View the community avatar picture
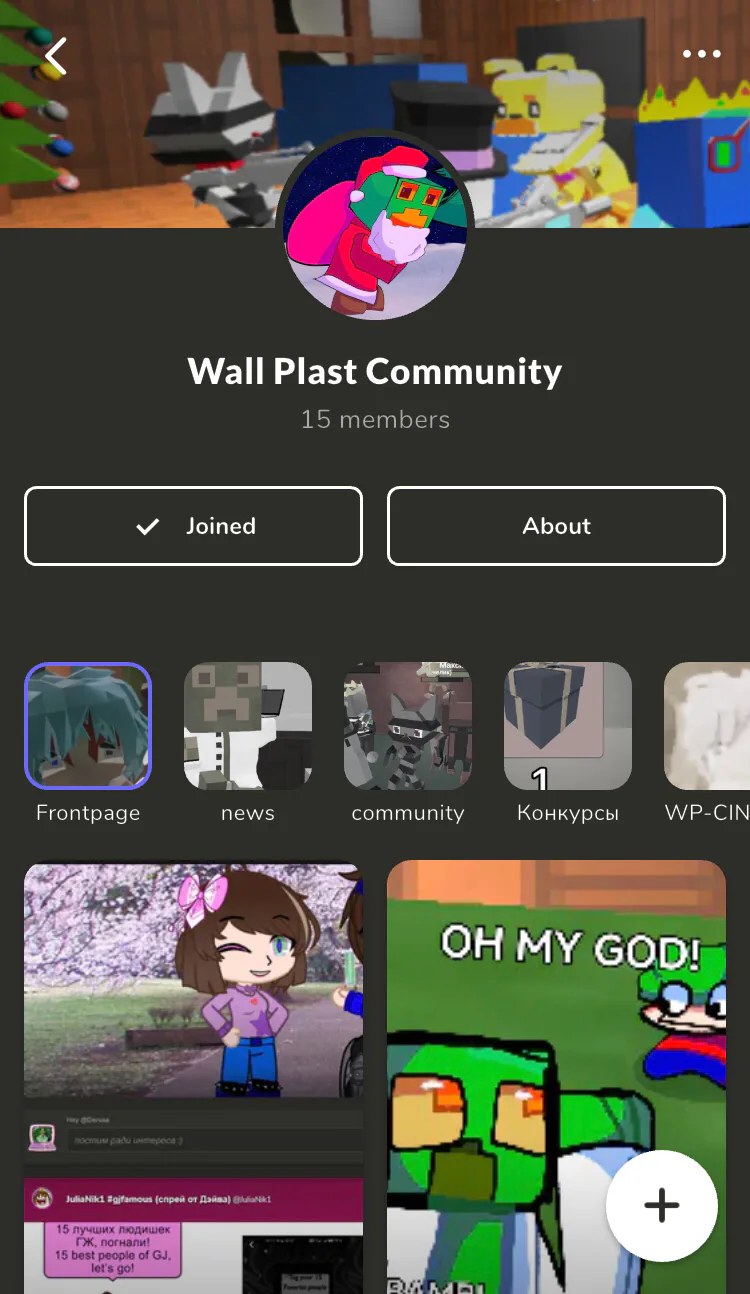 pyautogui.click(x=375, y=230)
